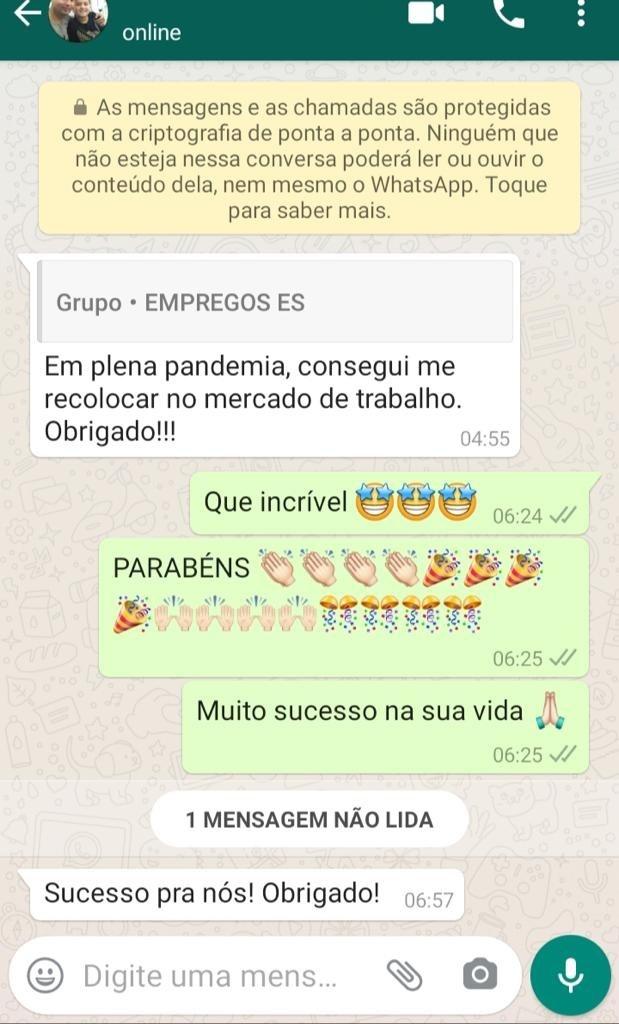The image size is (619, 1024).
Task: Tap the encryption notice to learn more
Action: tap(309, 158)
